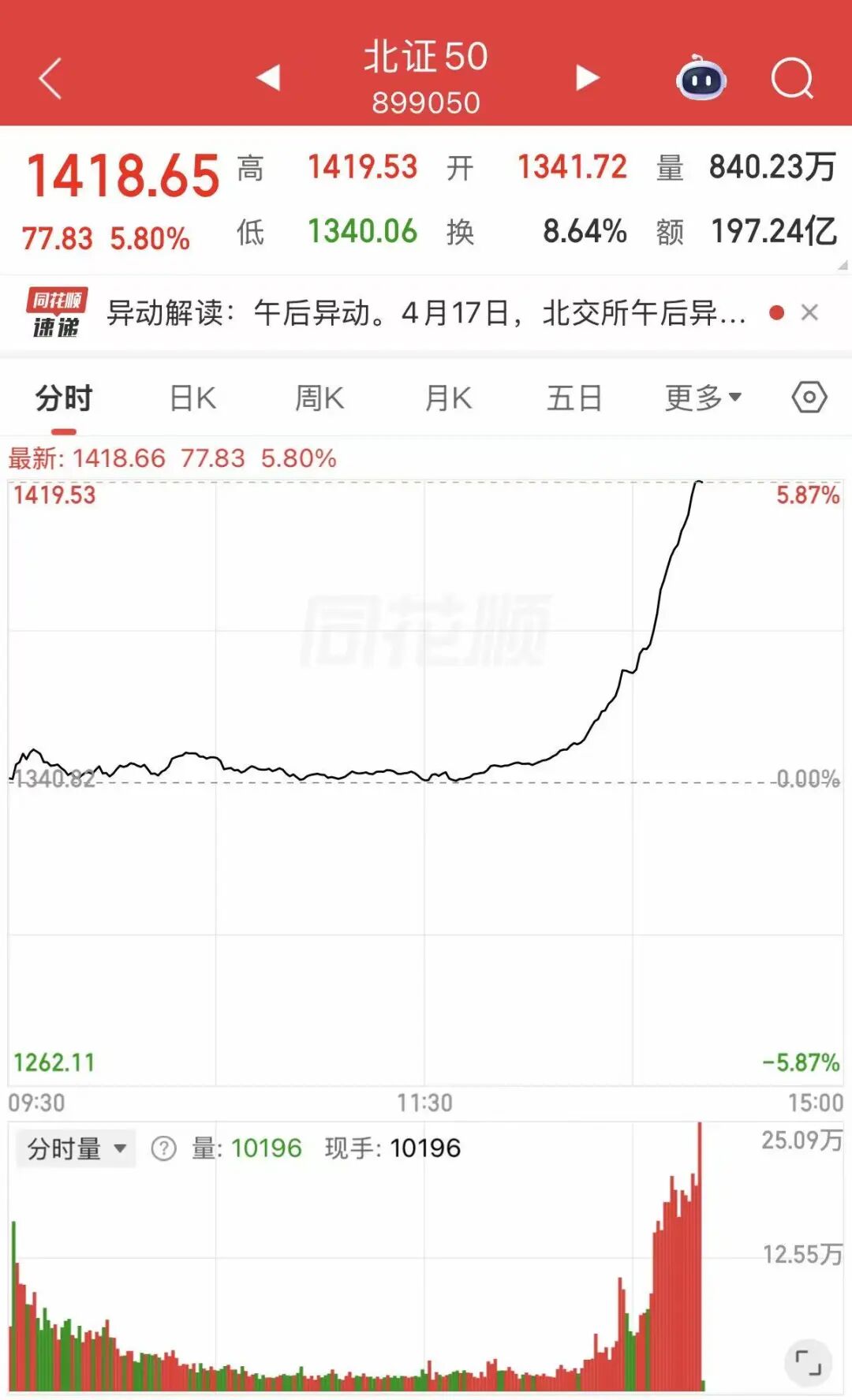Switch to the next index

tap(587, 77)
